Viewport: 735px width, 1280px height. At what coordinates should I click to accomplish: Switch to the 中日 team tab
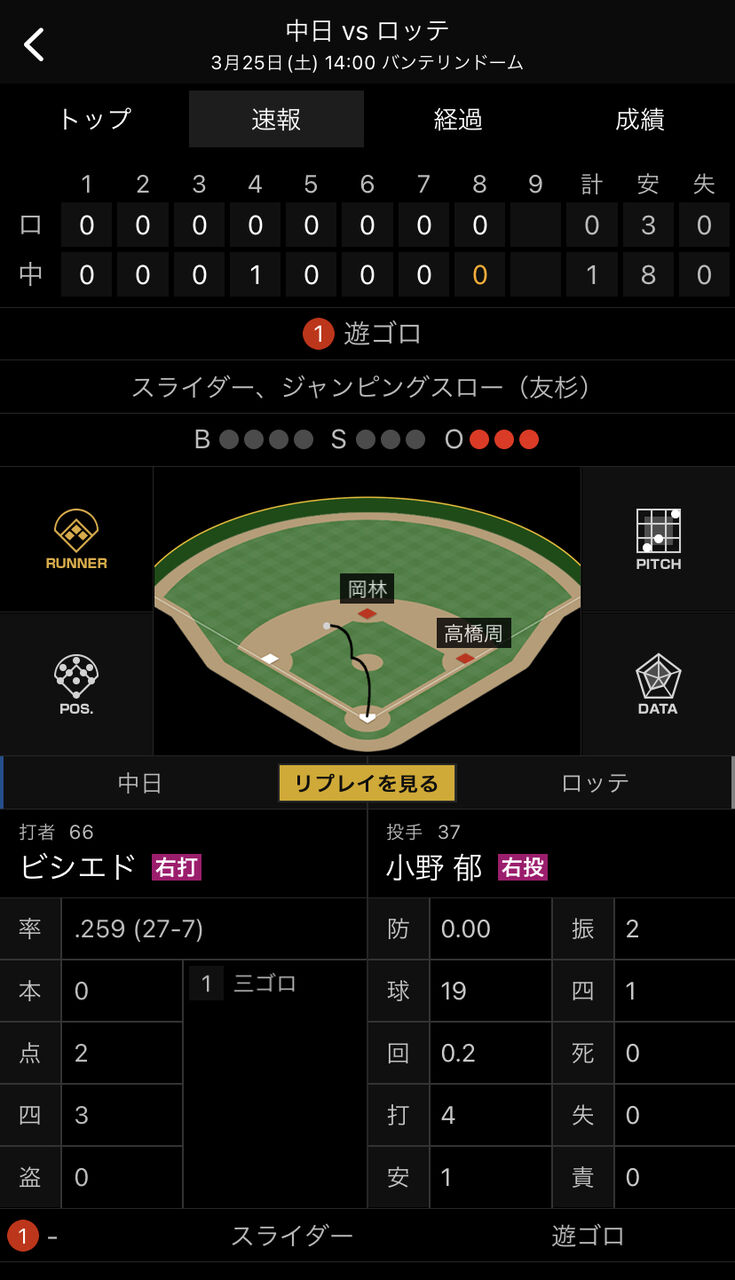click(140, 783)
